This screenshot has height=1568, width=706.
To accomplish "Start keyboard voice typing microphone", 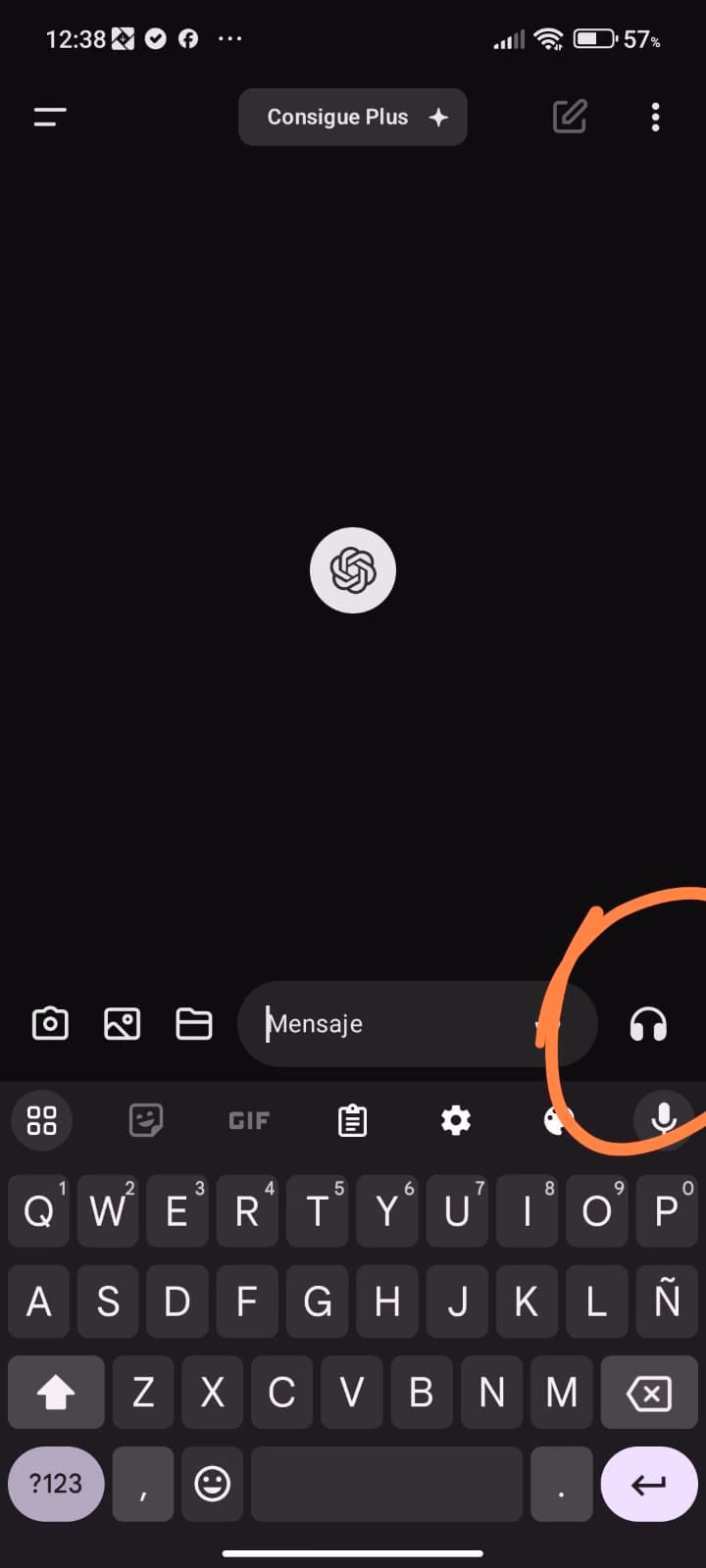I will 664,1119.
